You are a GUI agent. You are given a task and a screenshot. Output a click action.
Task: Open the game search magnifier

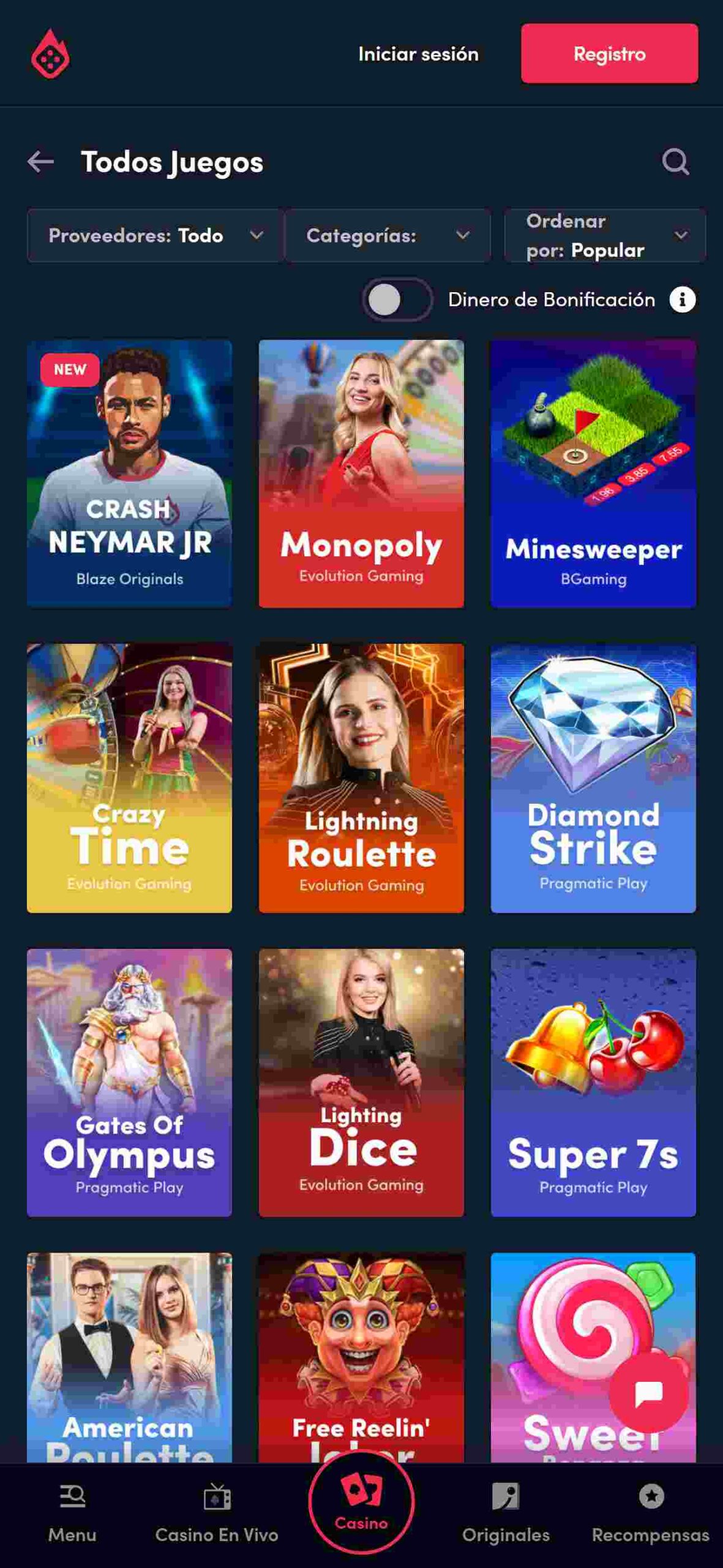tap(675, 162)
